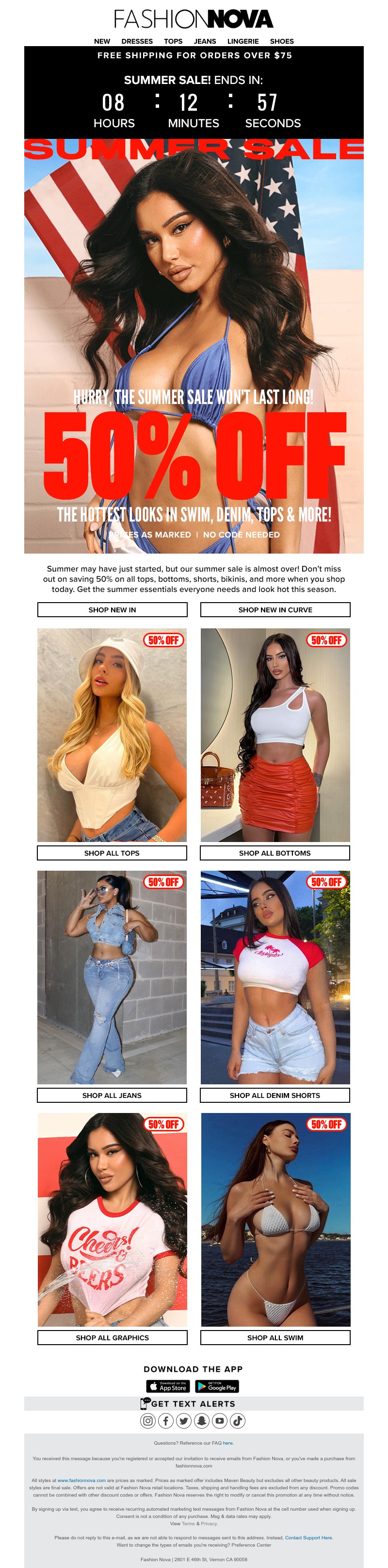Image resolution: width=388 pixels, height=1568 pixels.
Task: Select SHOP ALL DENIM SHORTS
Action: 275,1095
